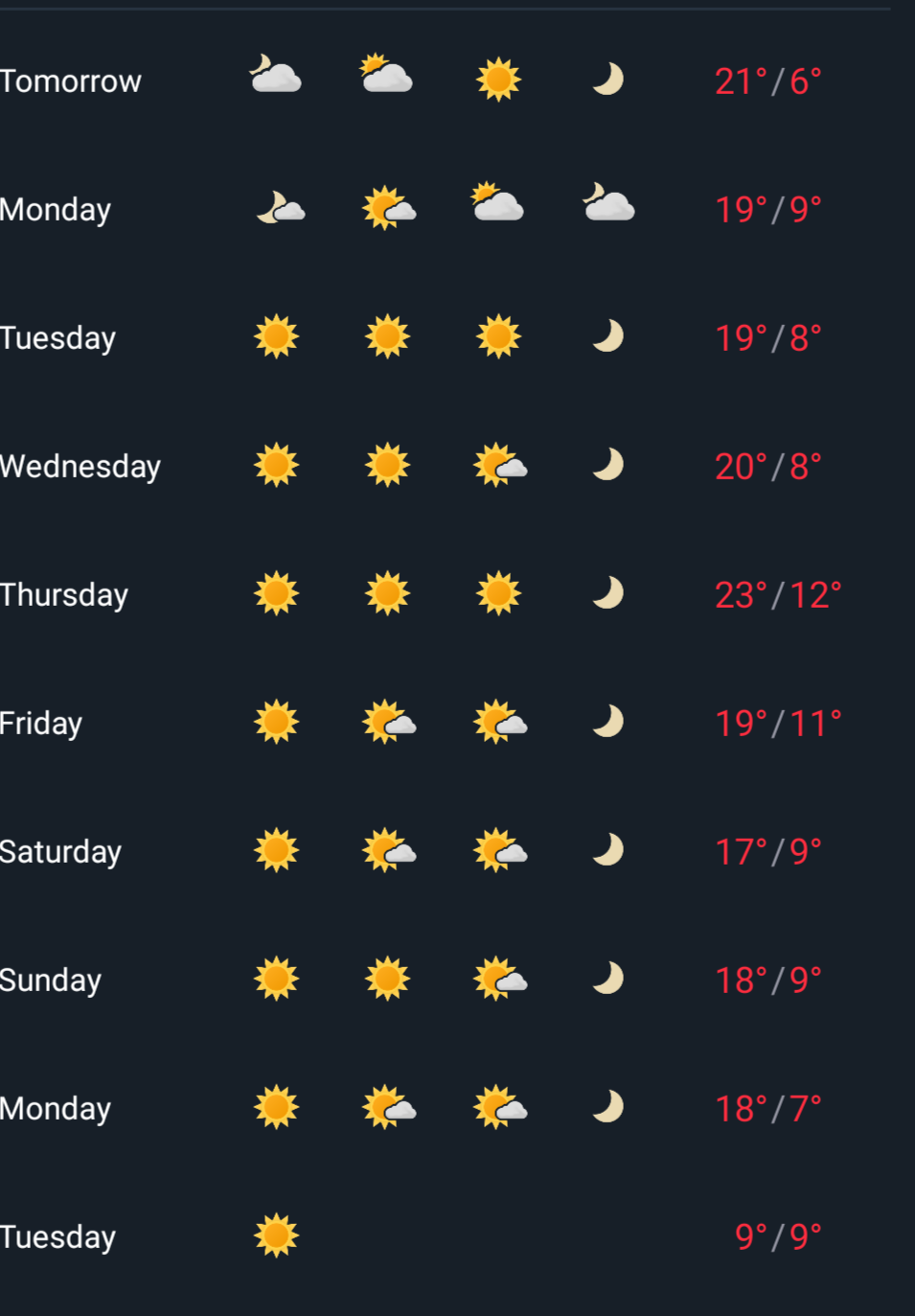View Wednesday's forecast details
915x1316 pixels.
pos(80,467)
